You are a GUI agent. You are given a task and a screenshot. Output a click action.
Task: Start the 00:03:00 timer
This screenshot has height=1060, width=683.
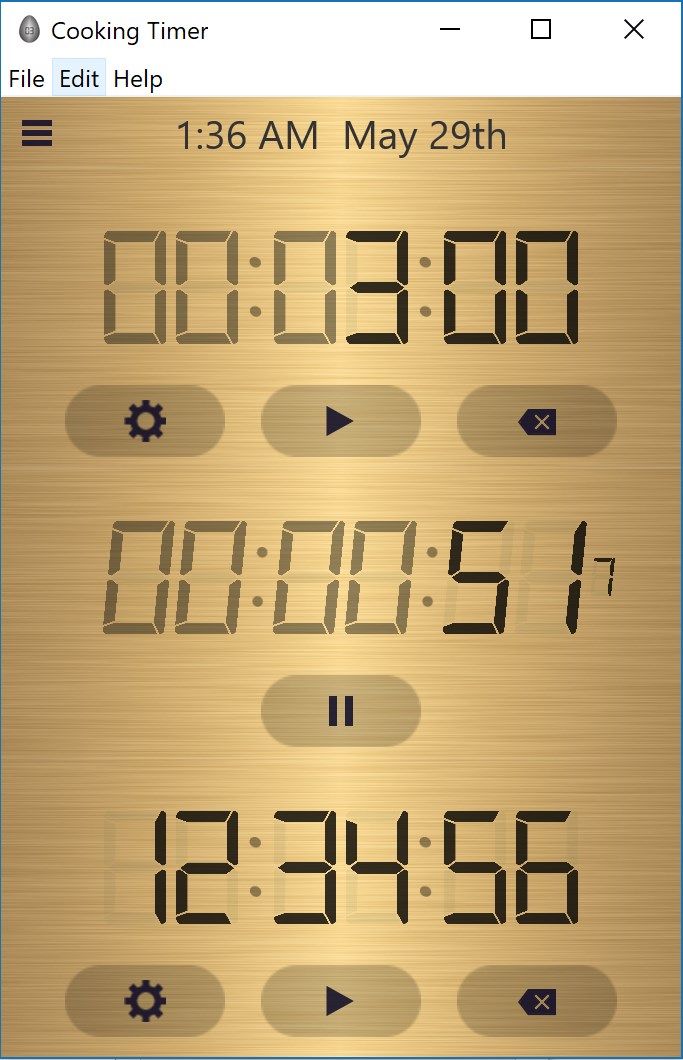(340, 421)
